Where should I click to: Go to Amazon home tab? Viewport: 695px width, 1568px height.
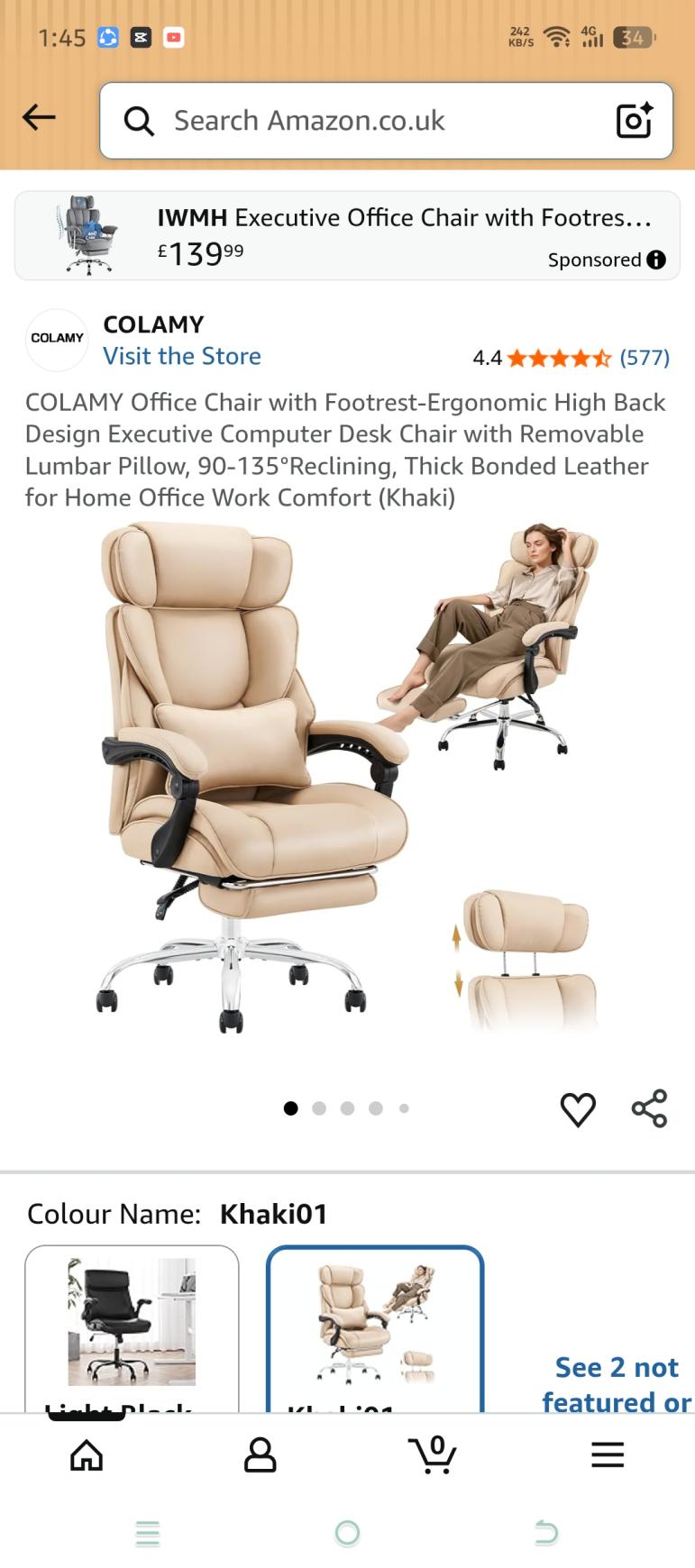tap(87, 1454)
